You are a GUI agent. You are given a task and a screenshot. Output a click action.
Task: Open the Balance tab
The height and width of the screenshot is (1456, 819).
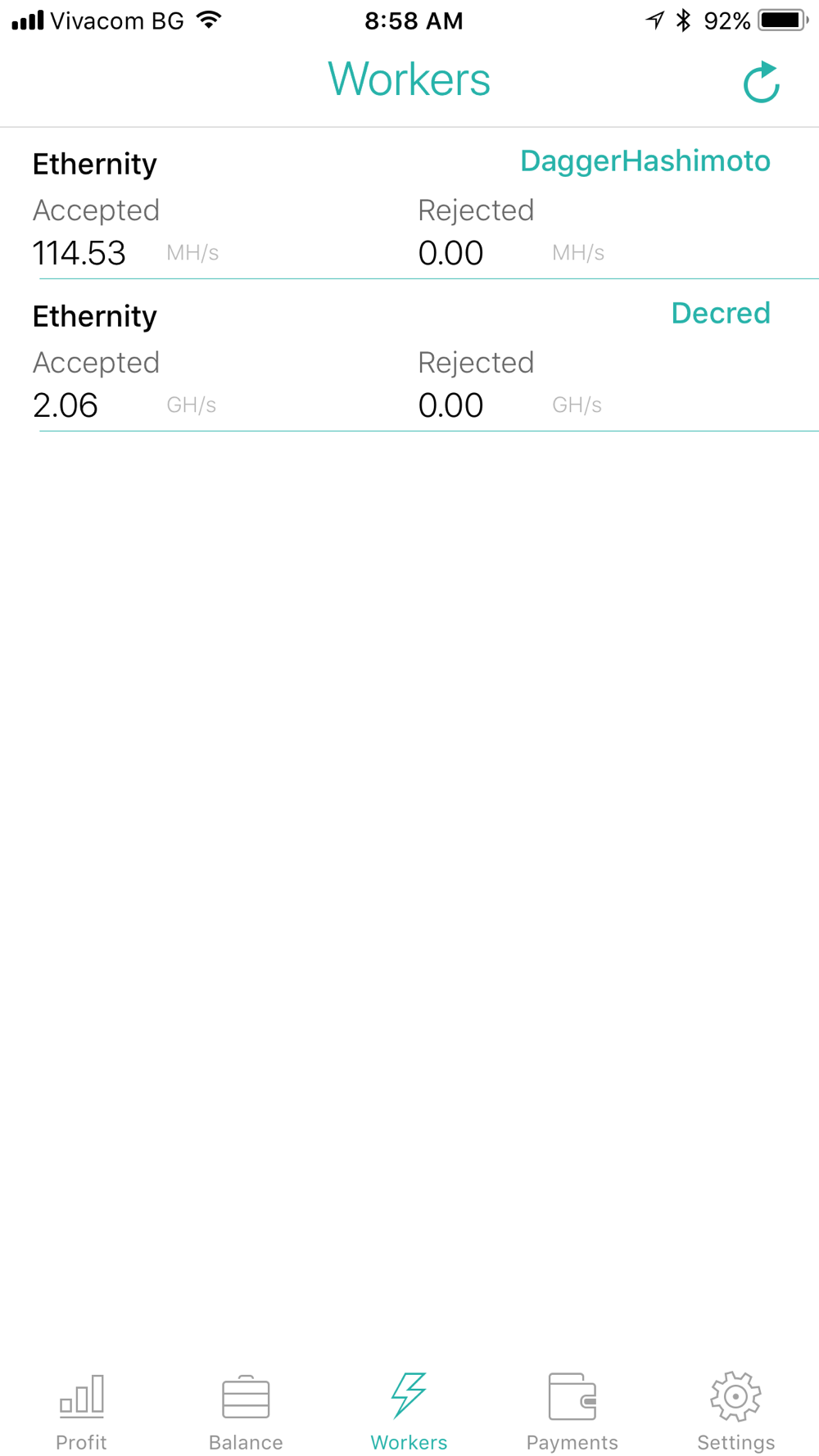tap(246, 1411)
